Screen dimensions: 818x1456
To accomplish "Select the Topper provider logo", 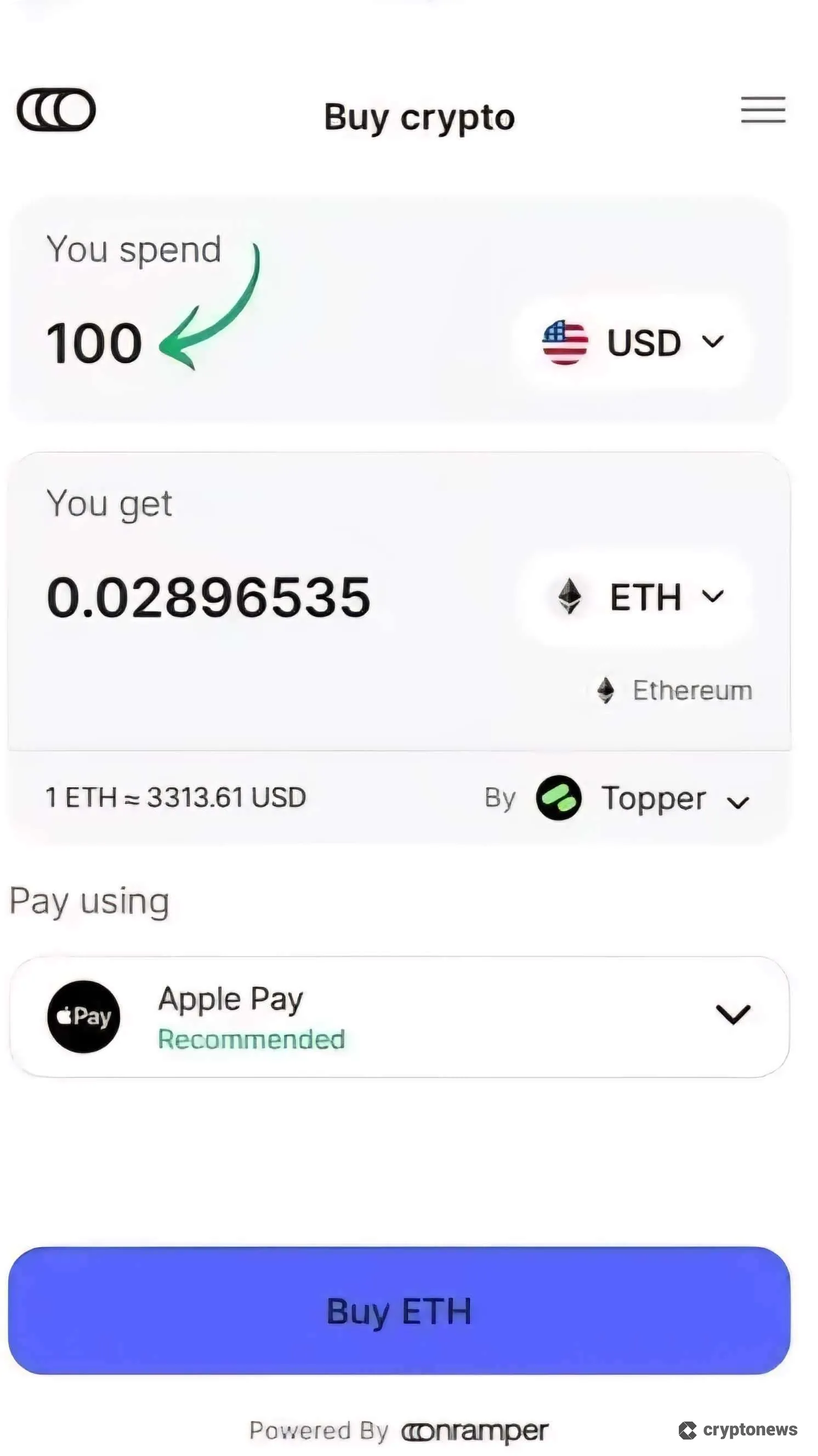I will (x=559, y=798).
